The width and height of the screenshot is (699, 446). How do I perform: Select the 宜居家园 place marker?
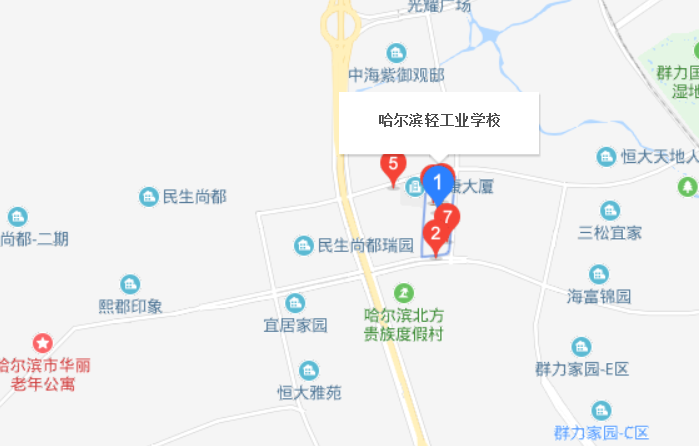(x=295, y=303)
